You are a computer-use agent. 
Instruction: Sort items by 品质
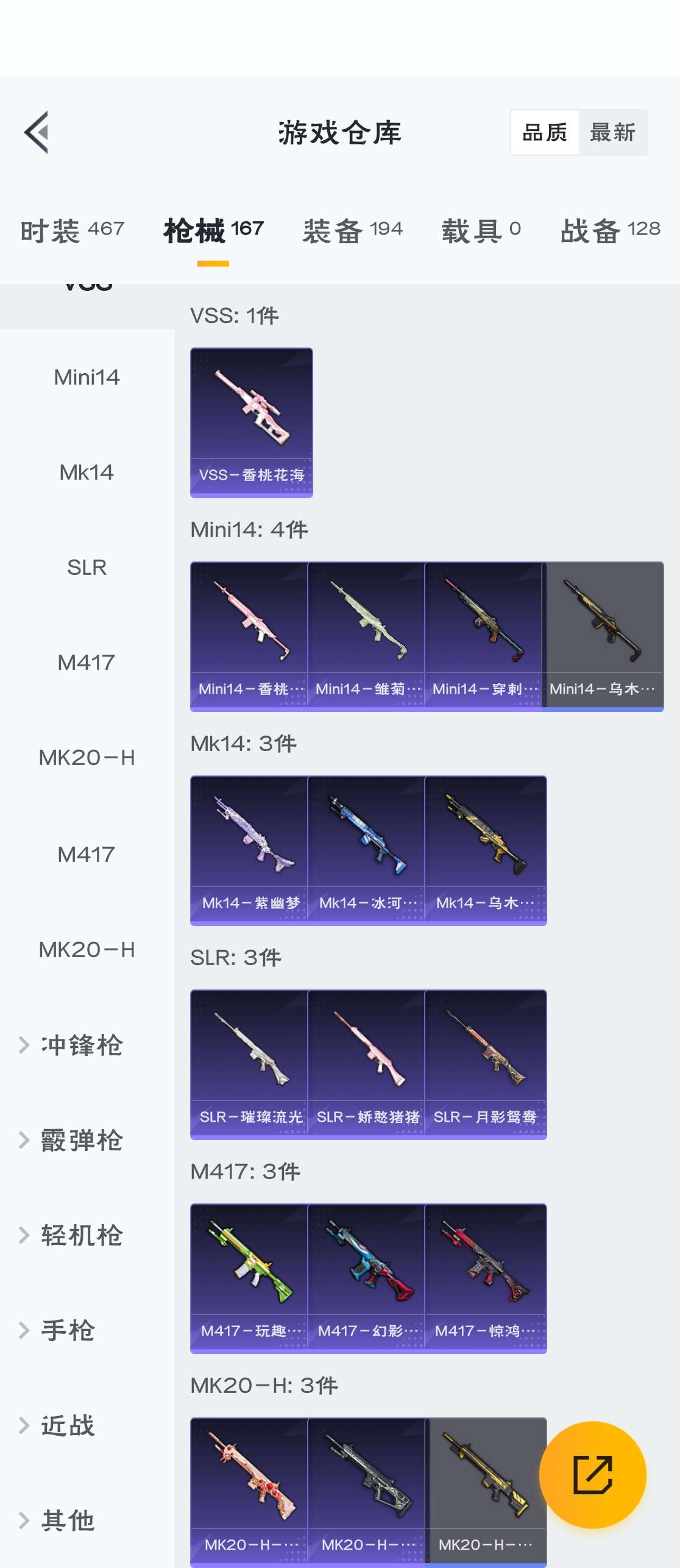[x=545, y=132]
